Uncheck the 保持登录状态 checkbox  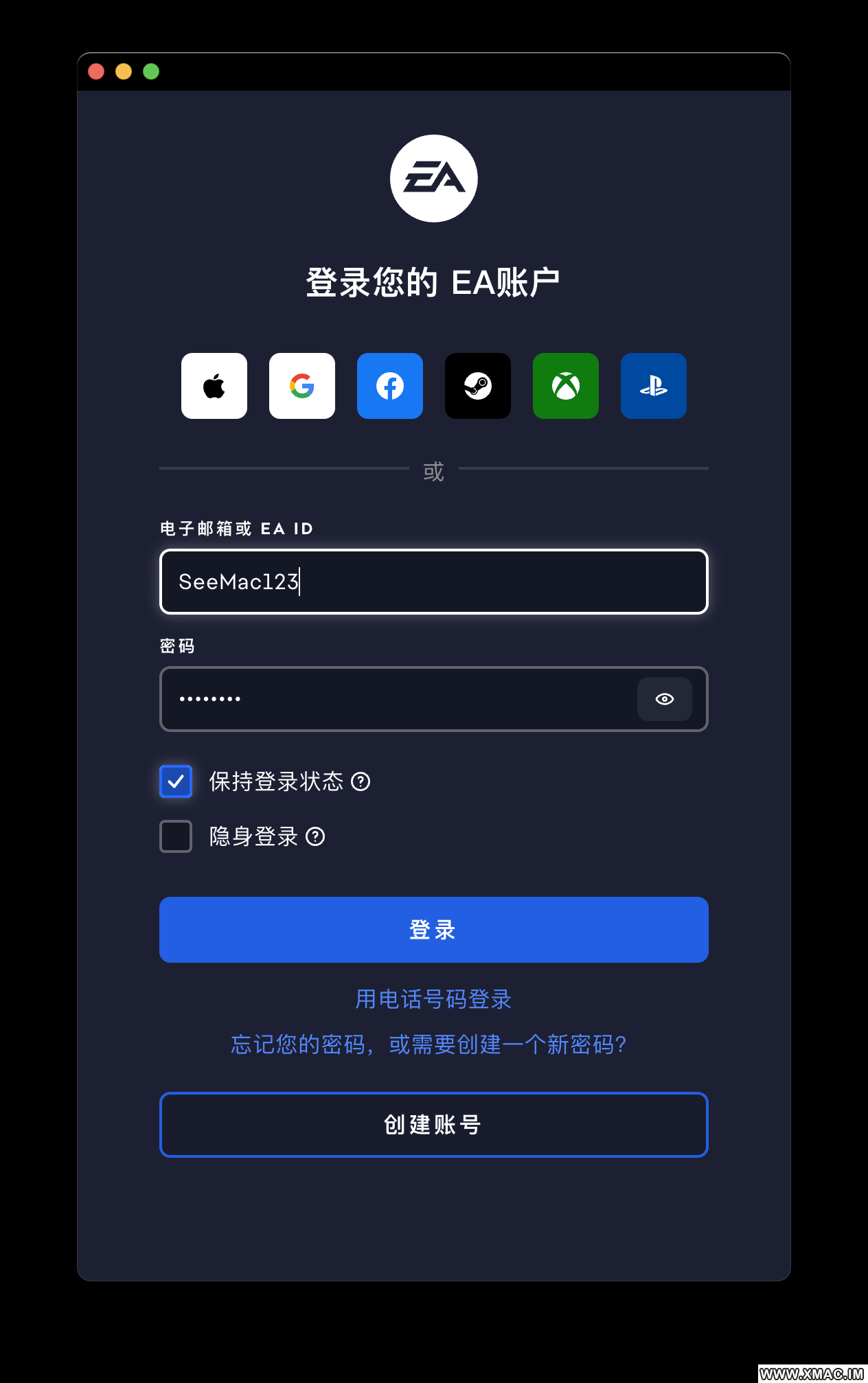176,781
